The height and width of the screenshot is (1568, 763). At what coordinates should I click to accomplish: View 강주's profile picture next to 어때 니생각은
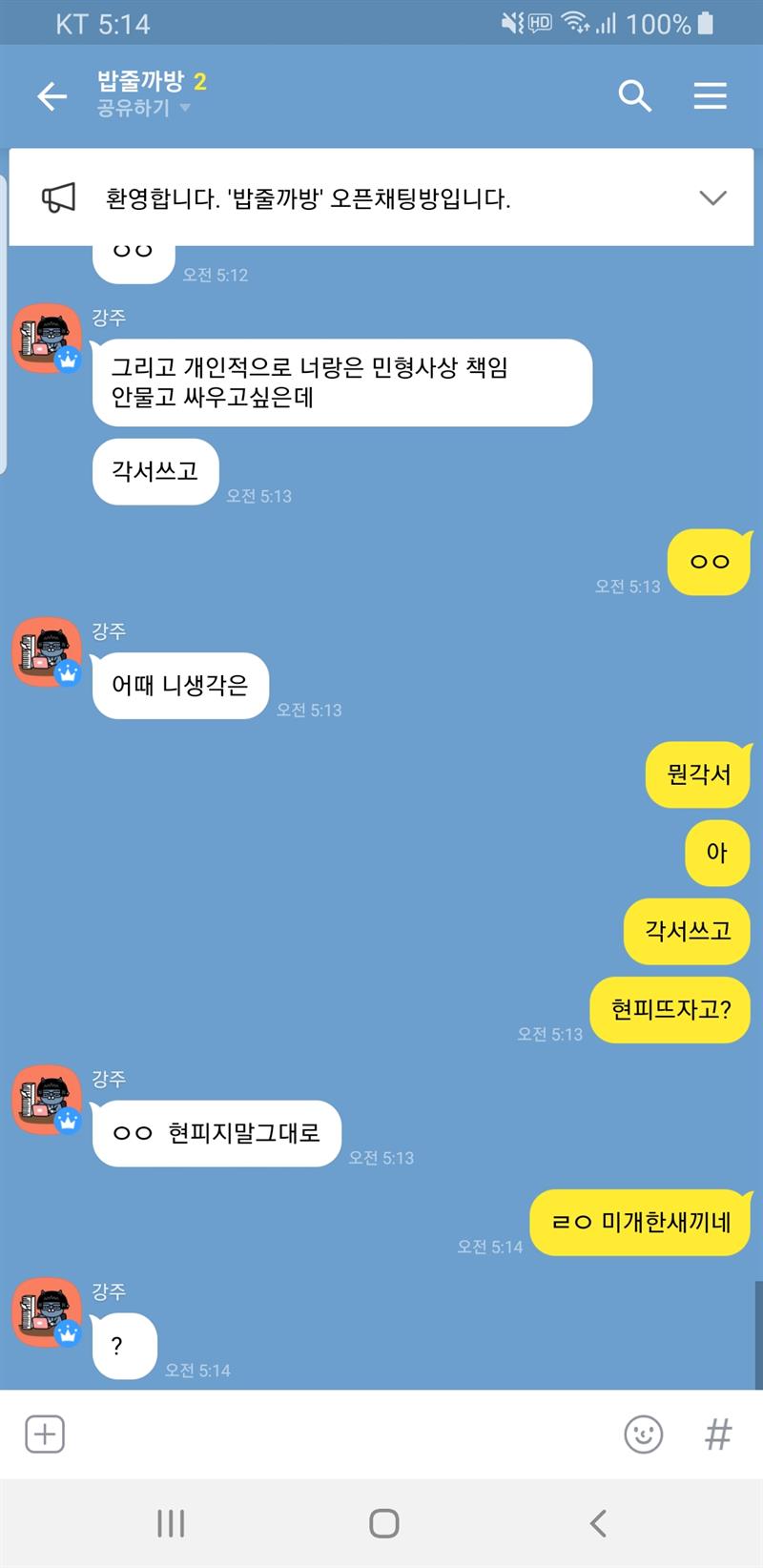[46, 652]
